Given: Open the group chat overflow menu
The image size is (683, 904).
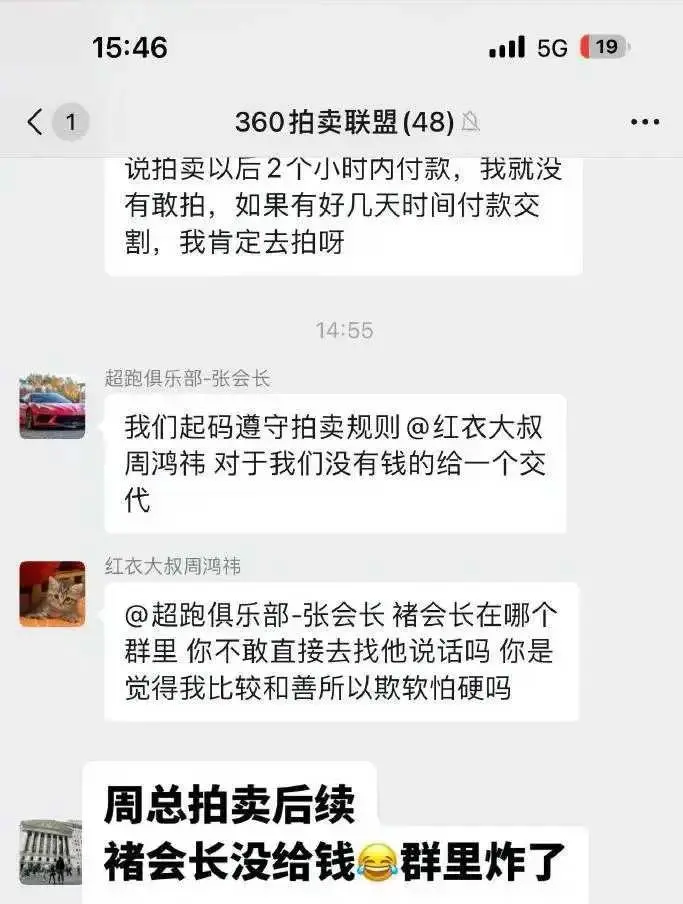Looking at the screenshot, I should click(645, 122).
